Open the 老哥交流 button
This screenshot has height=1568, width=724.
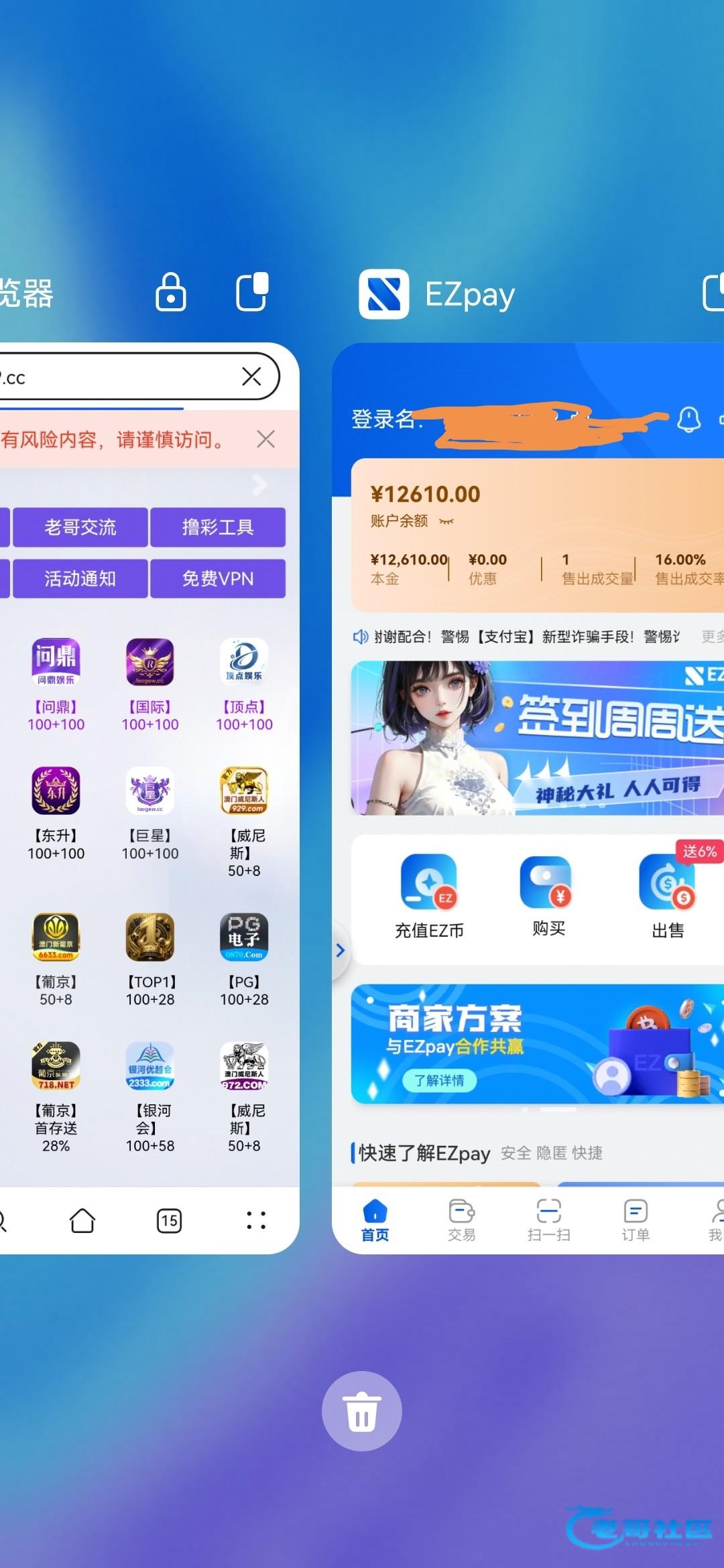coord(80,527)
